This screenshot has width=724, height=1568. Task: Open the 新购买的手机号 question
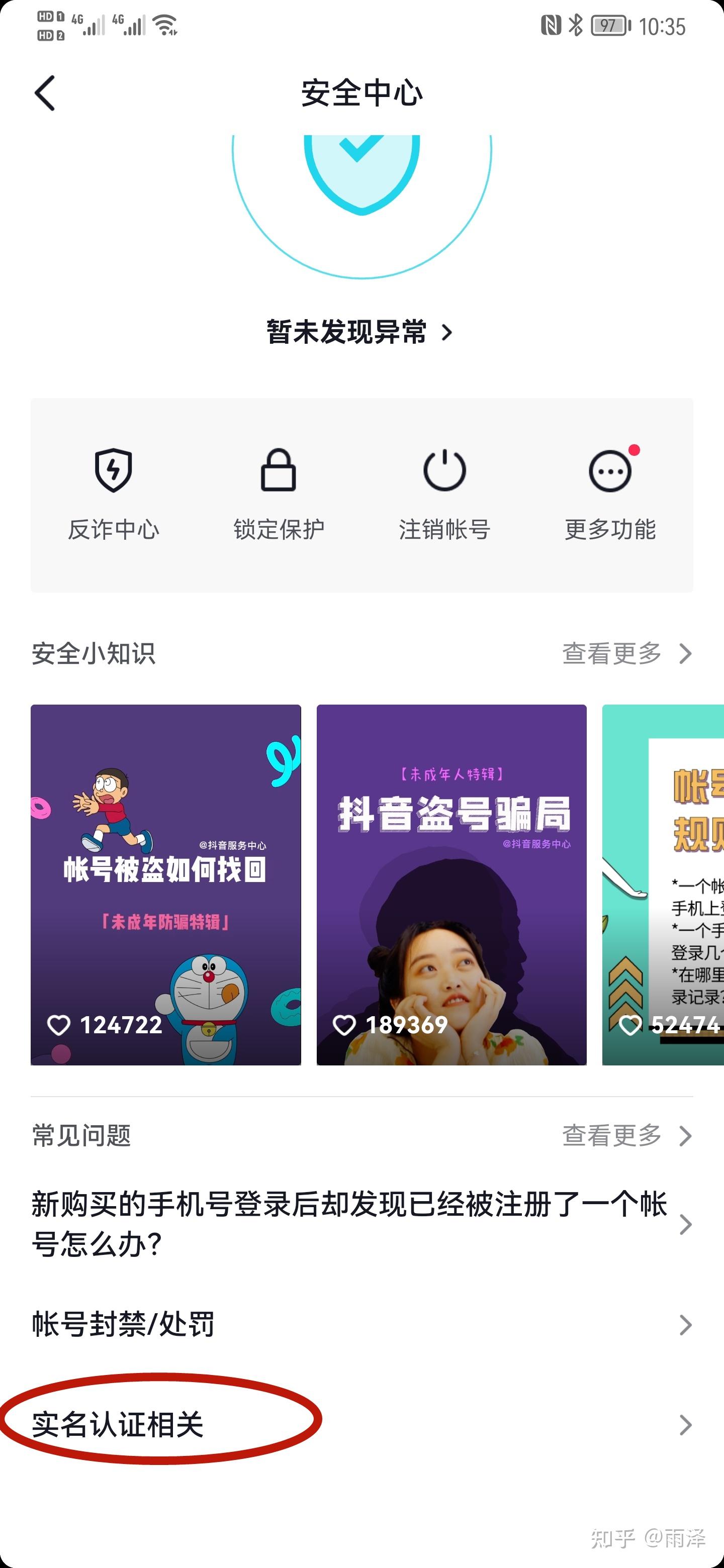[x=359, y=1224]
